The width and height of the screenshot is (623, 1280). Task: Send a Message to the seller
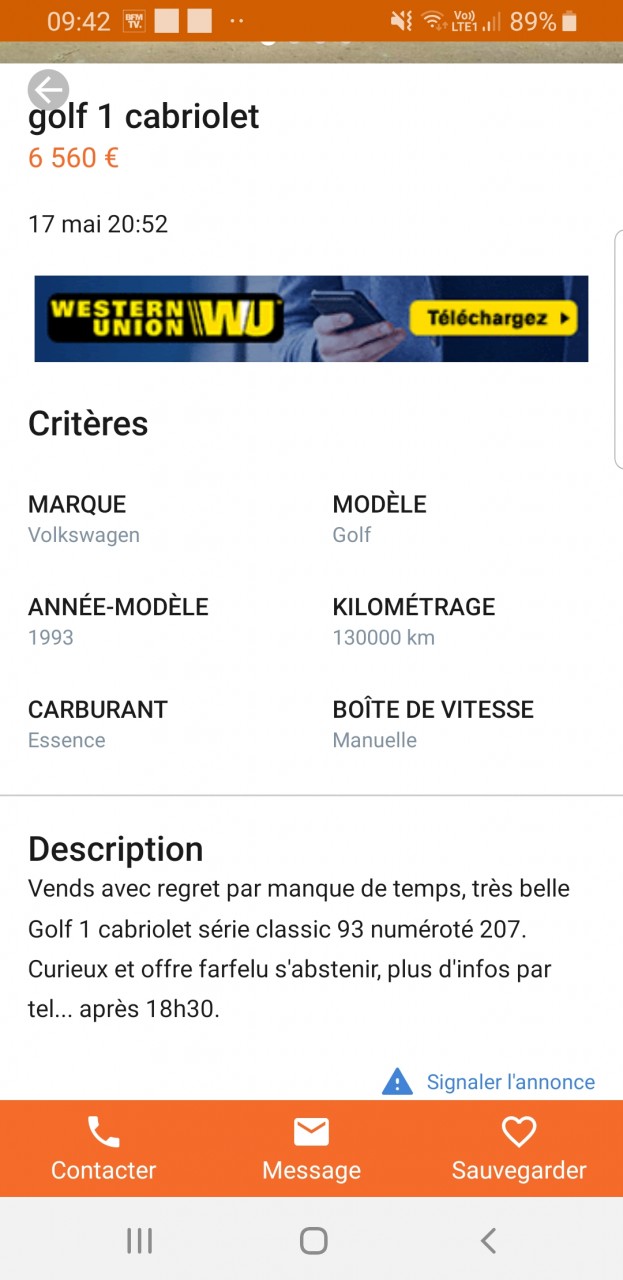click(x=311, y=1149)
